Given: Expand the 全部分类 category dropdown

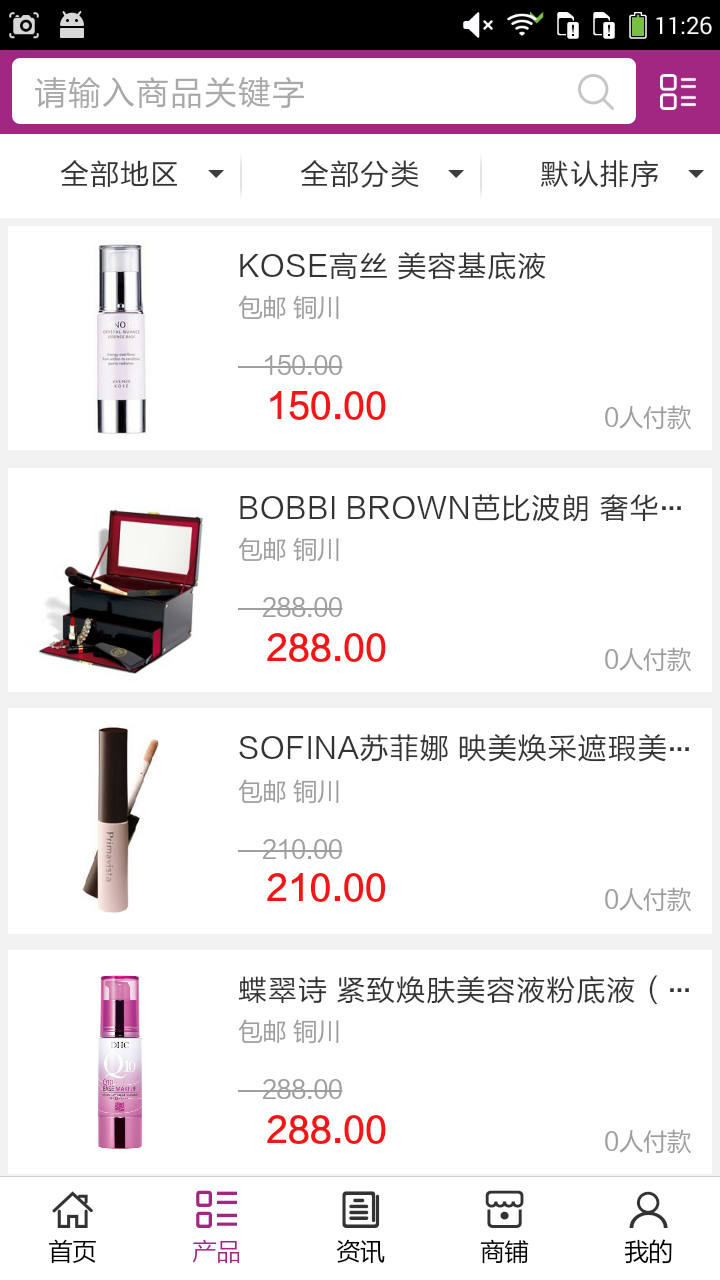Looking at the screenshot, I should click(380, 175).
